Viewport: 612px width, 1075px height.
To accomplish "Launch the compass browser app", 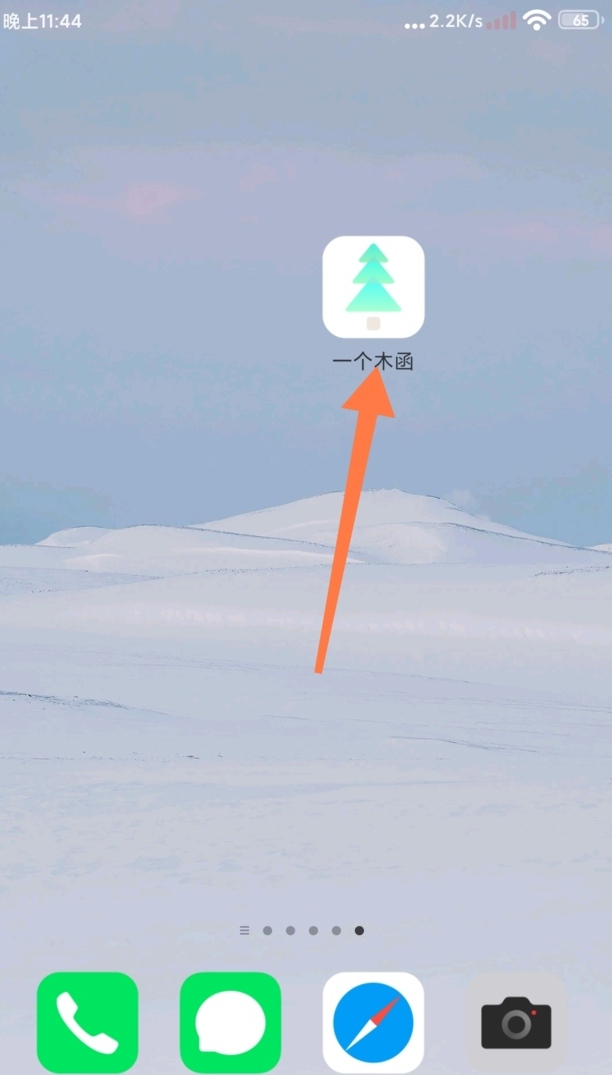I will click(x=373, y=1021).
